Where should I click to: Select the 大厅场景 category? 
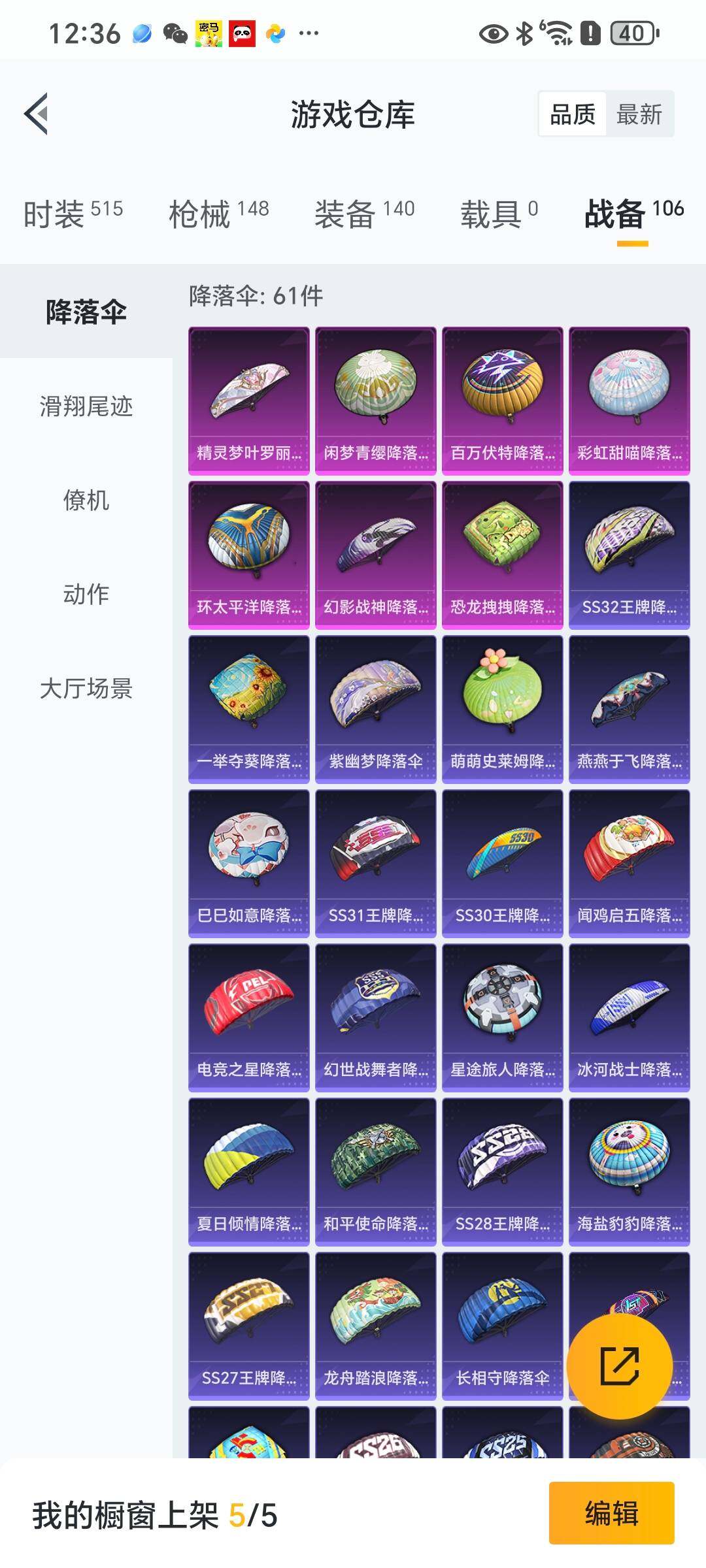point(86,688)
